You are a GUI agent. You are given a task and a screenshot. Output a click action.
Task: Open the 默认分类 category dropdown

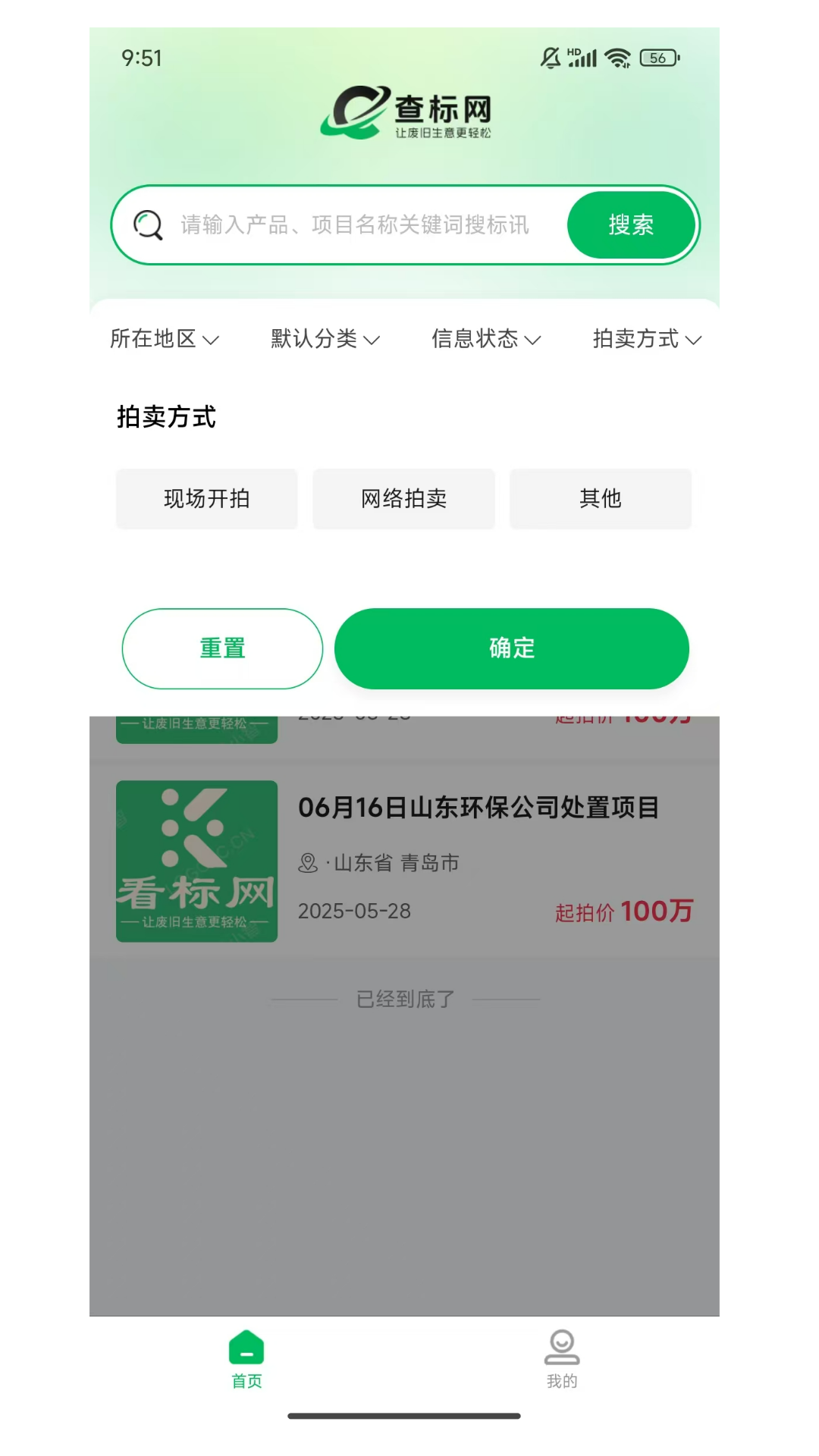coord(324,339)
